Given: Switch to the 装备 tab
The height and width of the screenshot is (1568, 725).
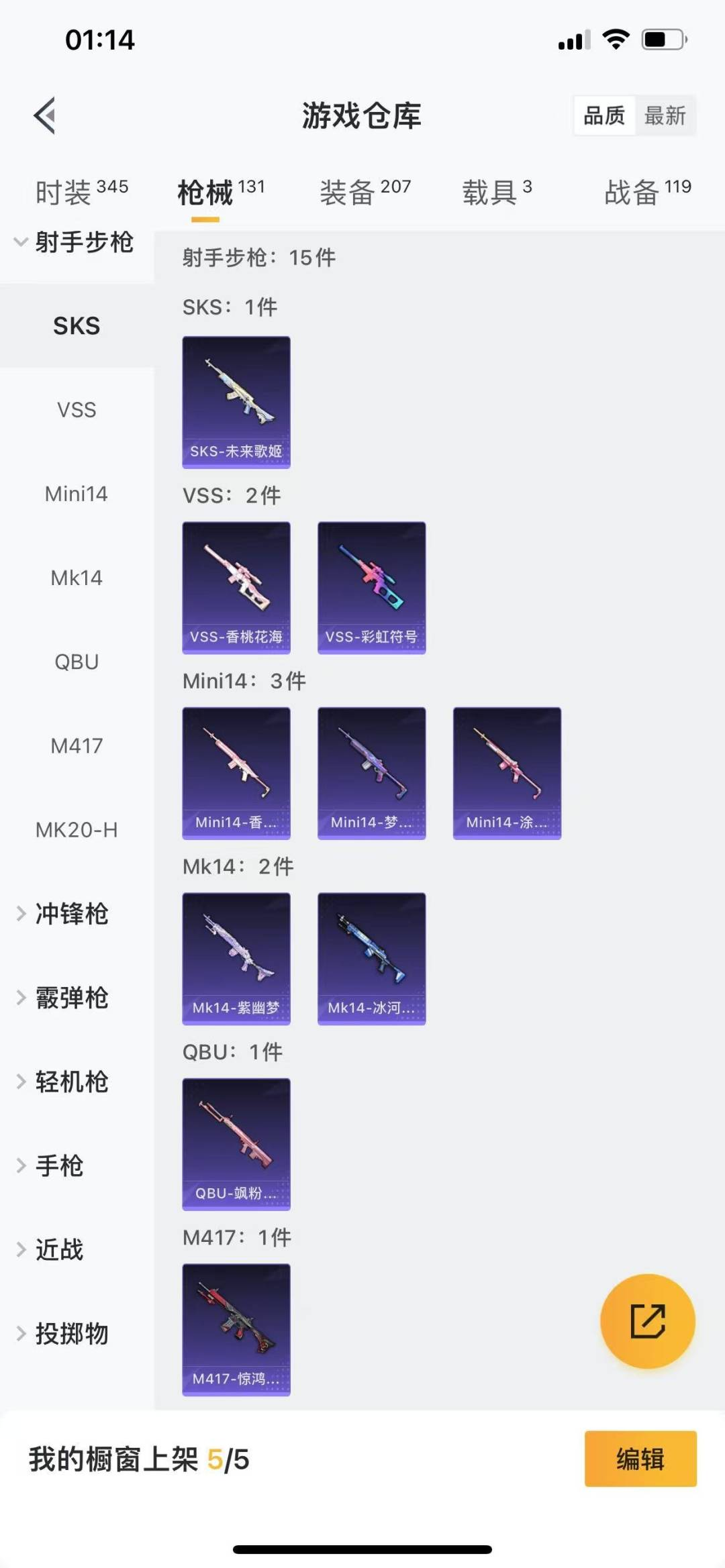Looking at the screenshot, I should (x=365, y=193).
